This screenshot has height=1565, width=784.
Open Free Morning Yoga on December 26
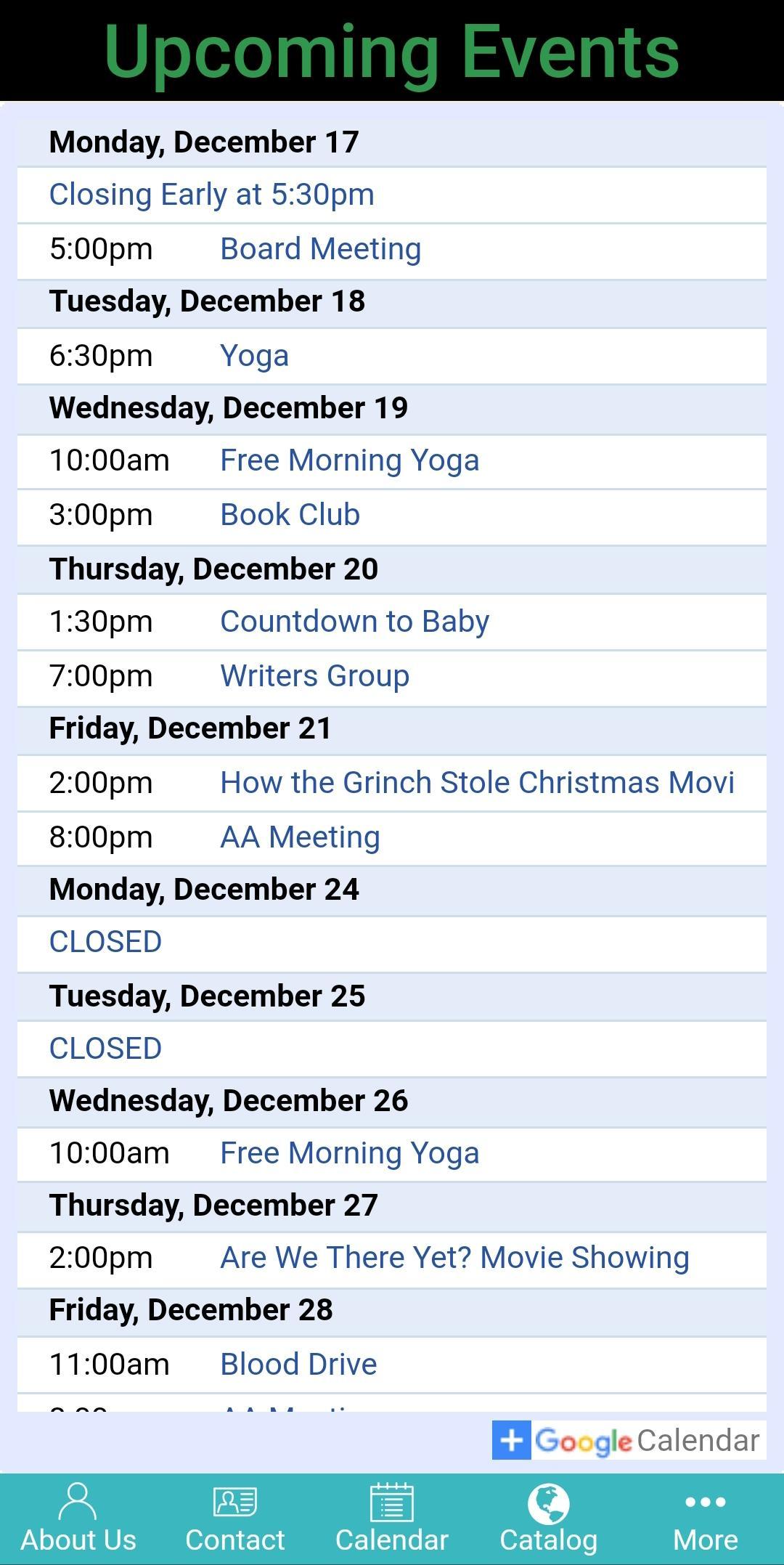pos(349,1153)
